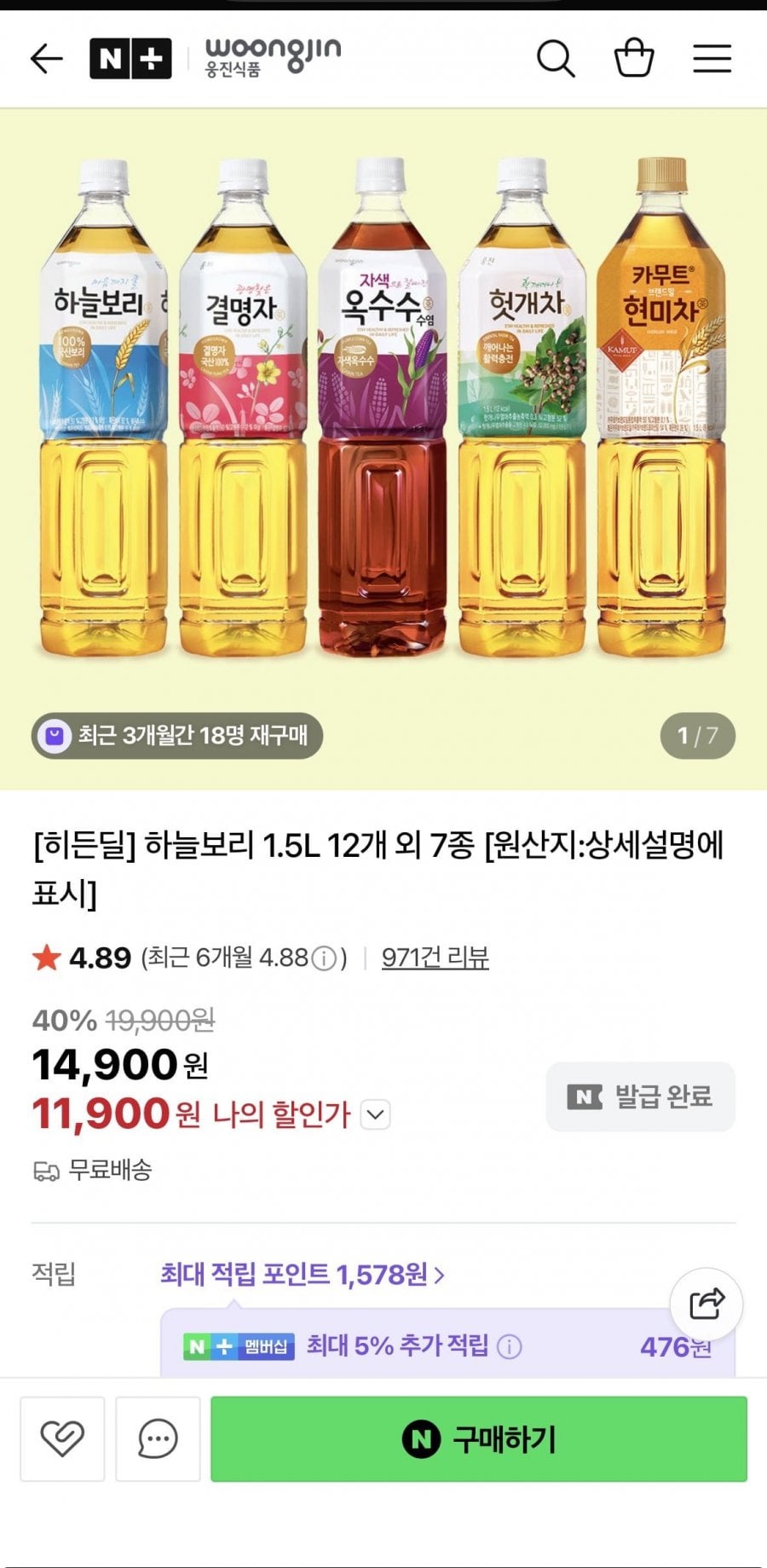Open the Woongjin store home
This screenshot has height=1568, width=767.
click(x=272, y=57)
